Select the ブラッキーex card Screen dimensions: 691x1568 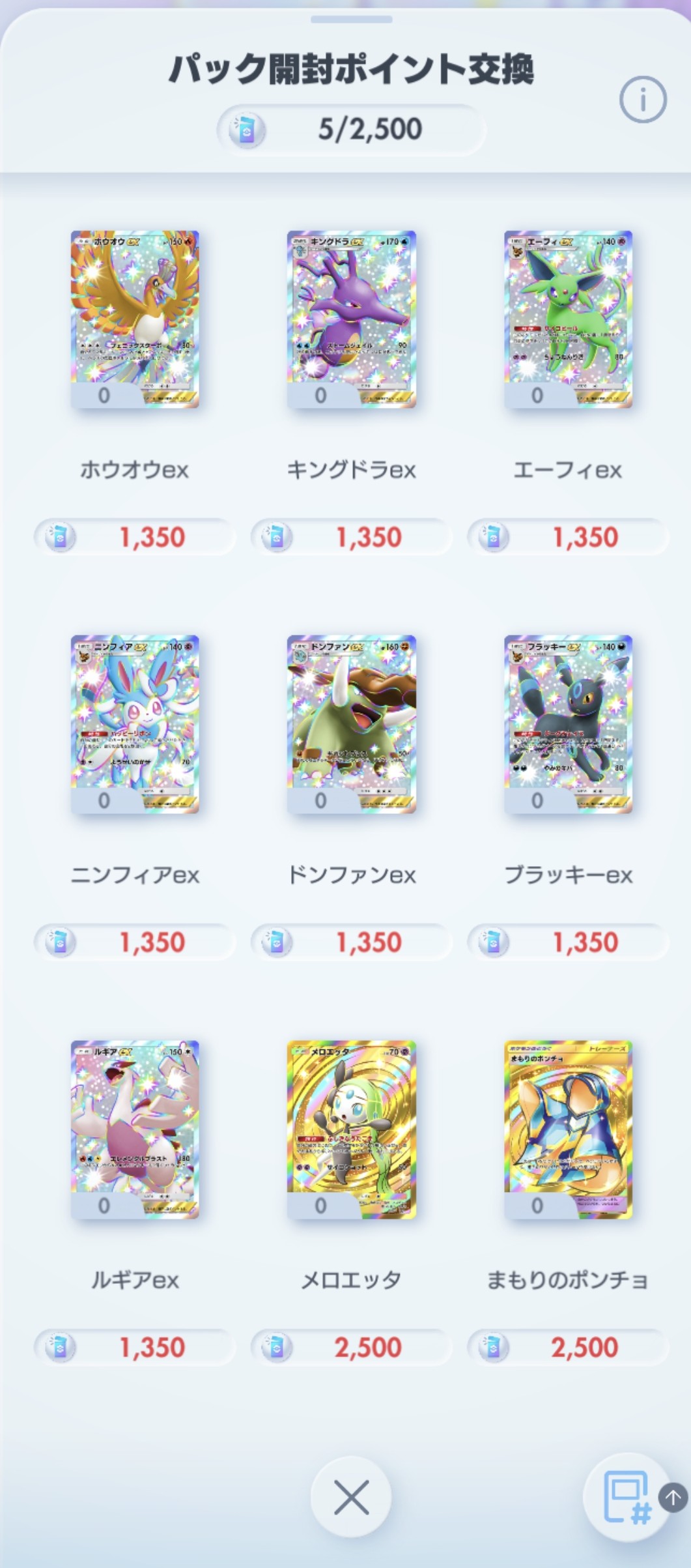(x=568, y=724)
